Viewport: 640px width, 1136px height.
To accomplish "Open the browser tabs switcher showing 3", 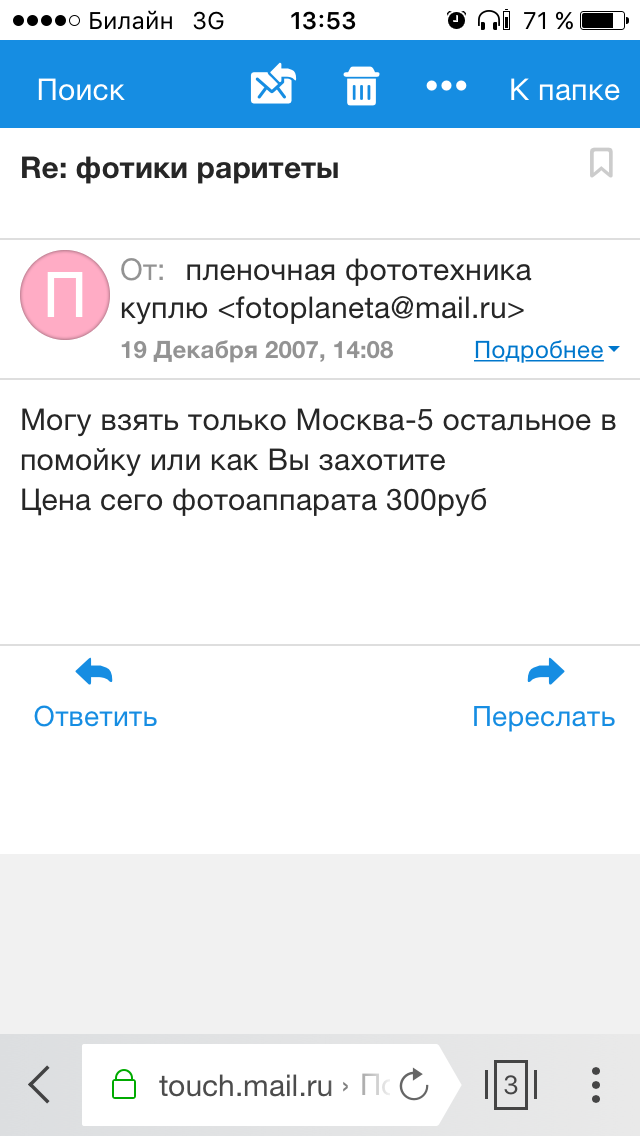I will 511,1085.
